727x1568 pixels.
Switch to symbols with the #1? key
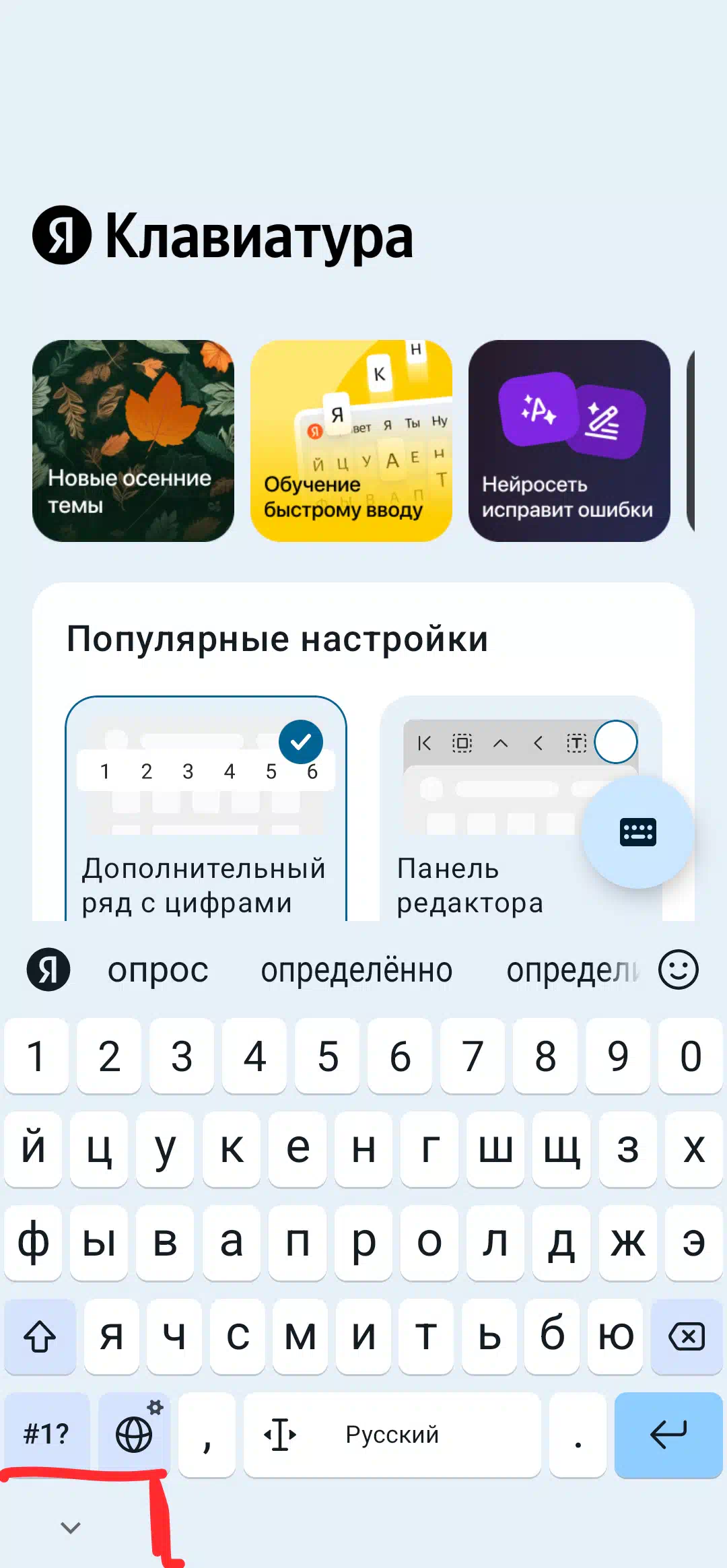[47, 1434]
